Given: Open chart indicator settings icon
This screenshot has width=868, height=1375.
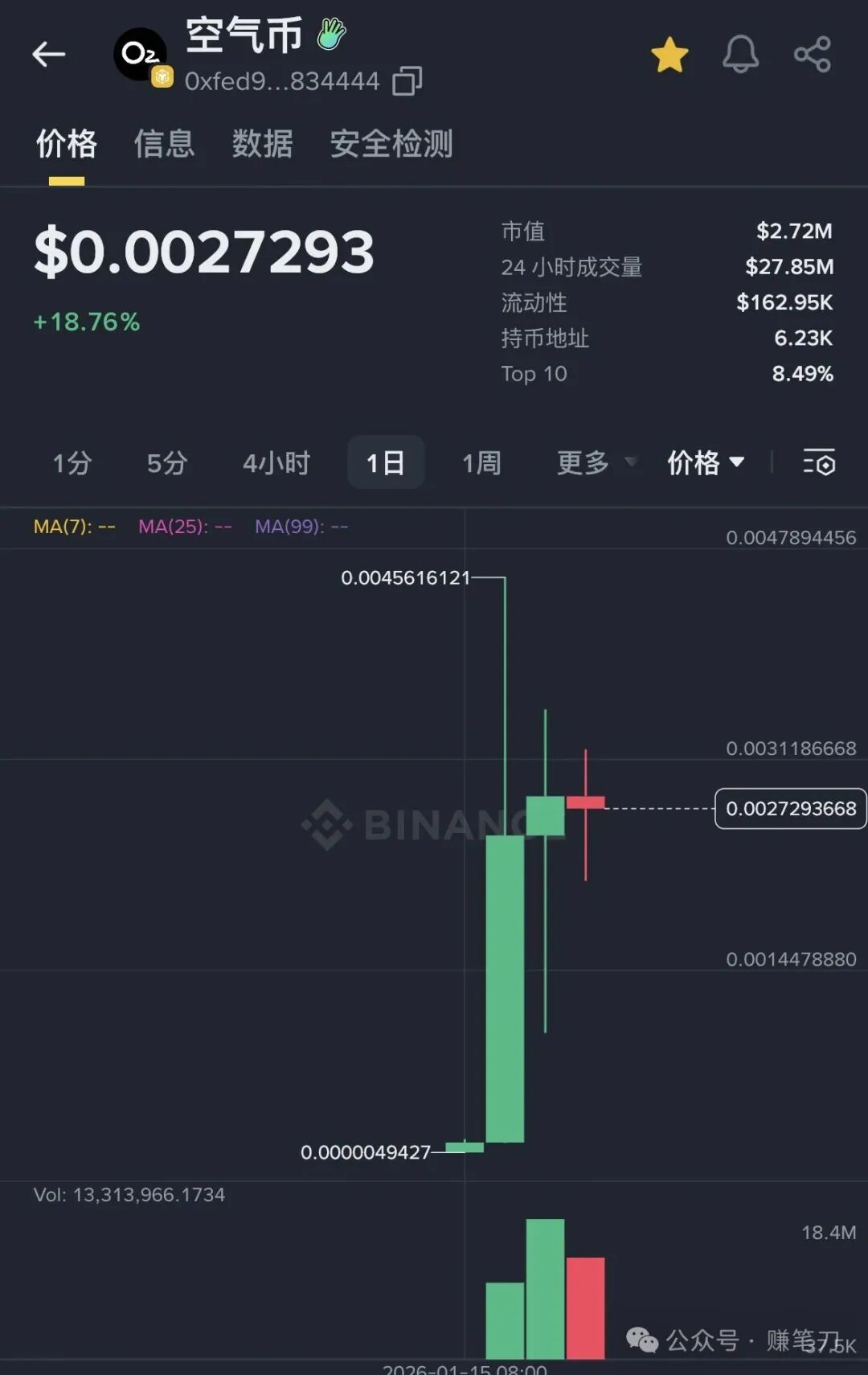Looking at the screenshot, I should [x=819, y=463].
